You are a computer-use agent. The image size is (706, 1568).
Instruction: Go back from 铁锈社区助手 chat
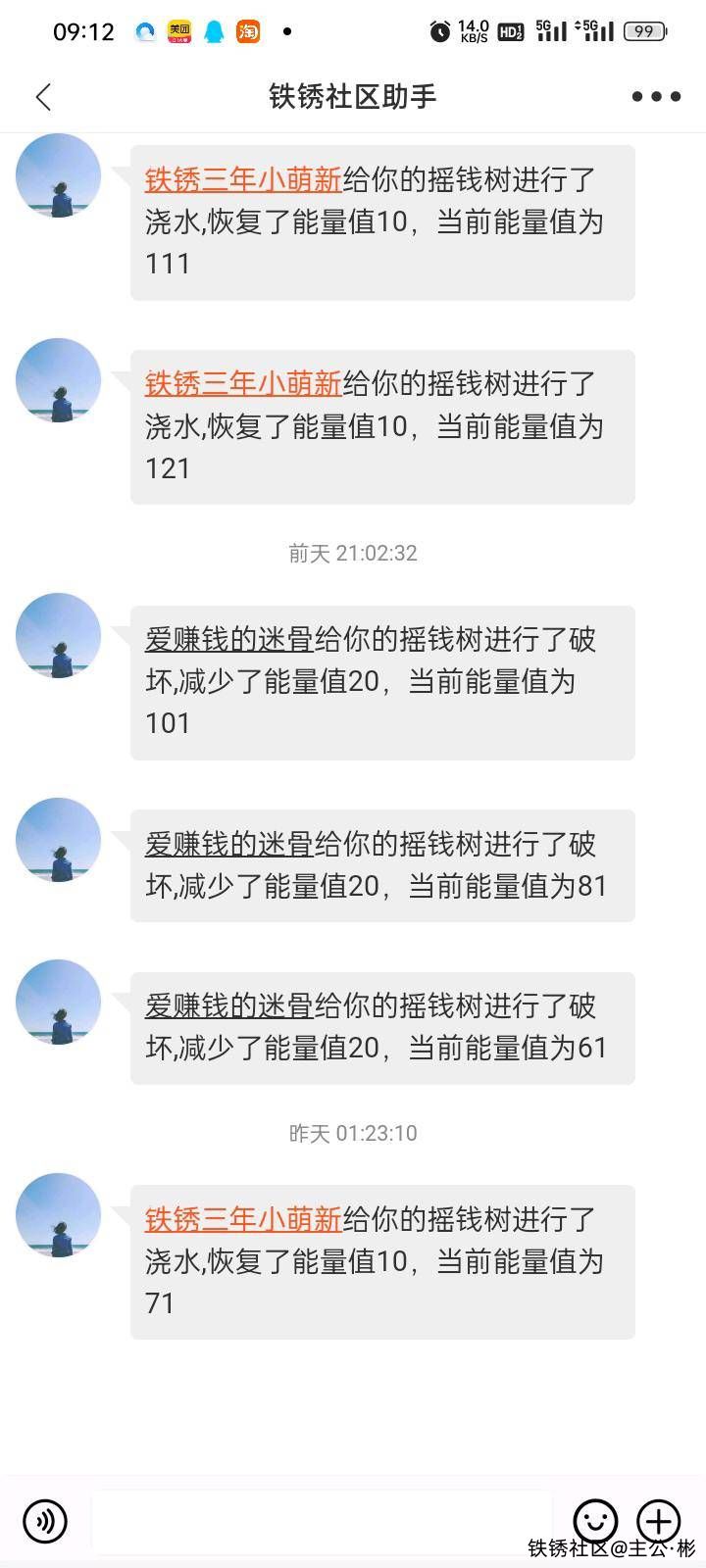[43, 96]
